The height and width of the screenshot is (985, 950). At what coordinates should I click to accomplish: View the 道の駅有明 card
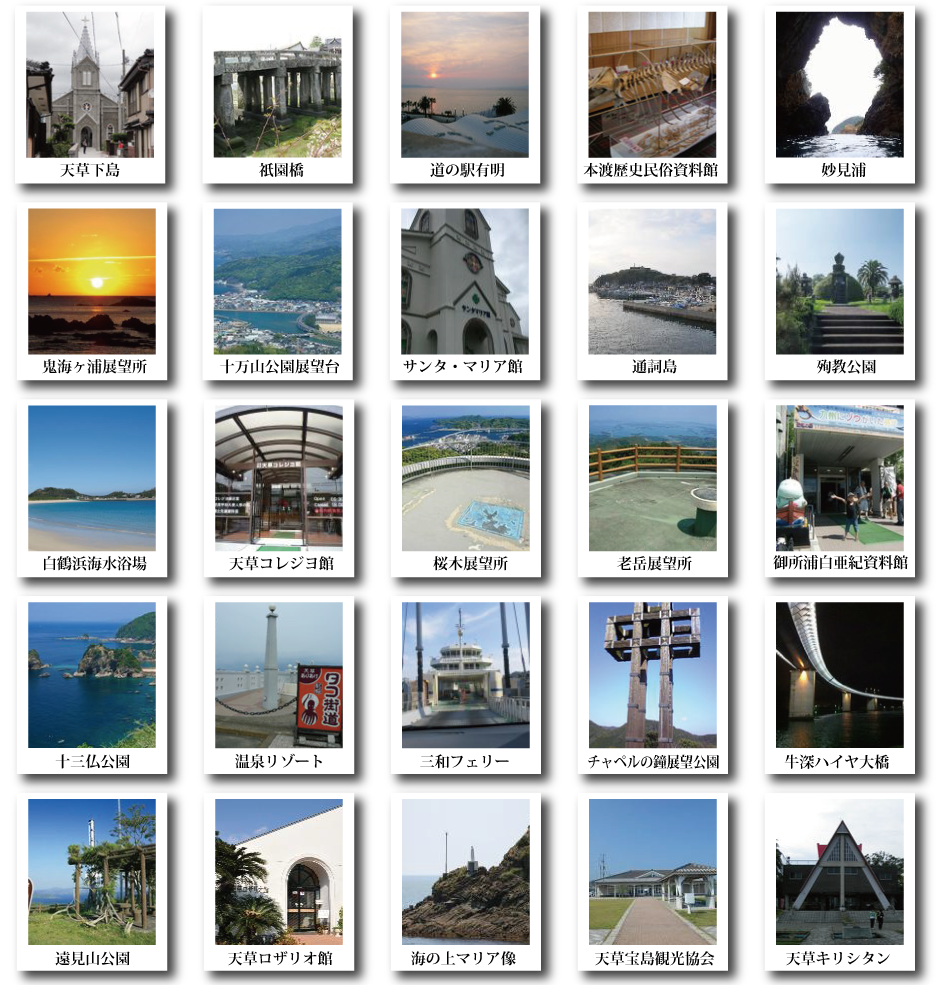click(465, 94)
